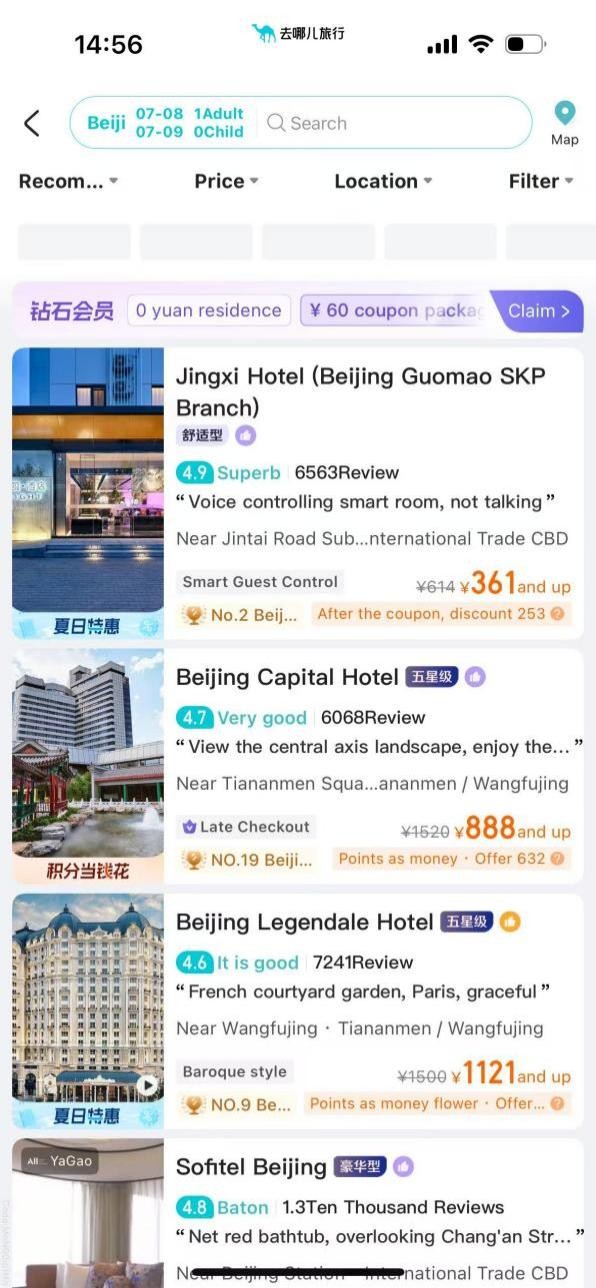Image resolution: width=596 pixels, height=1288 pixels.
Task: View the No.2 Beij... ranking for Jingxi Hotel
Action: [x=242, y=615]
